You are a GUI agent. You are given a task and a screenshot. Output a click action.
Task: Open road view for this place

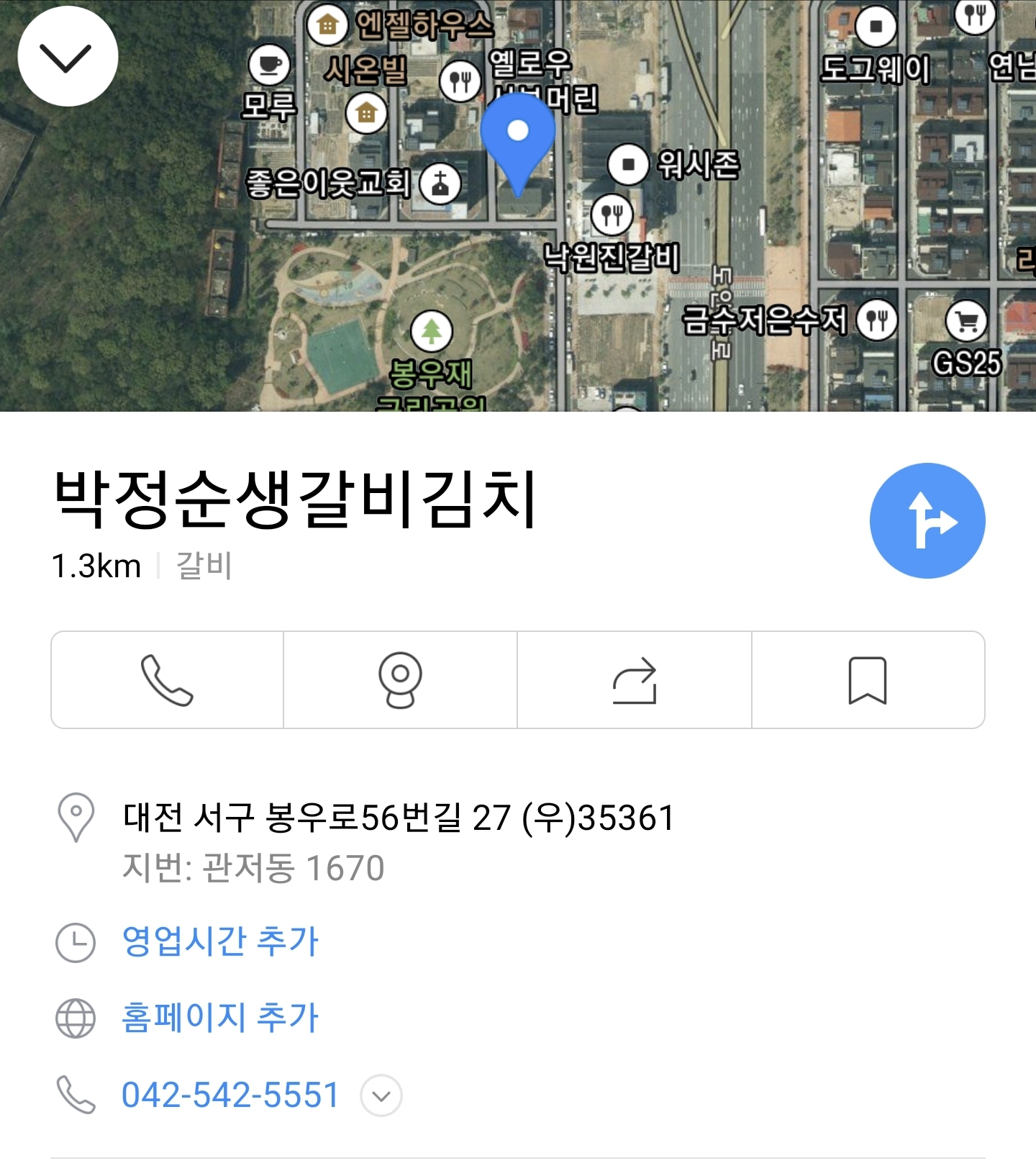tap(400, 680)
